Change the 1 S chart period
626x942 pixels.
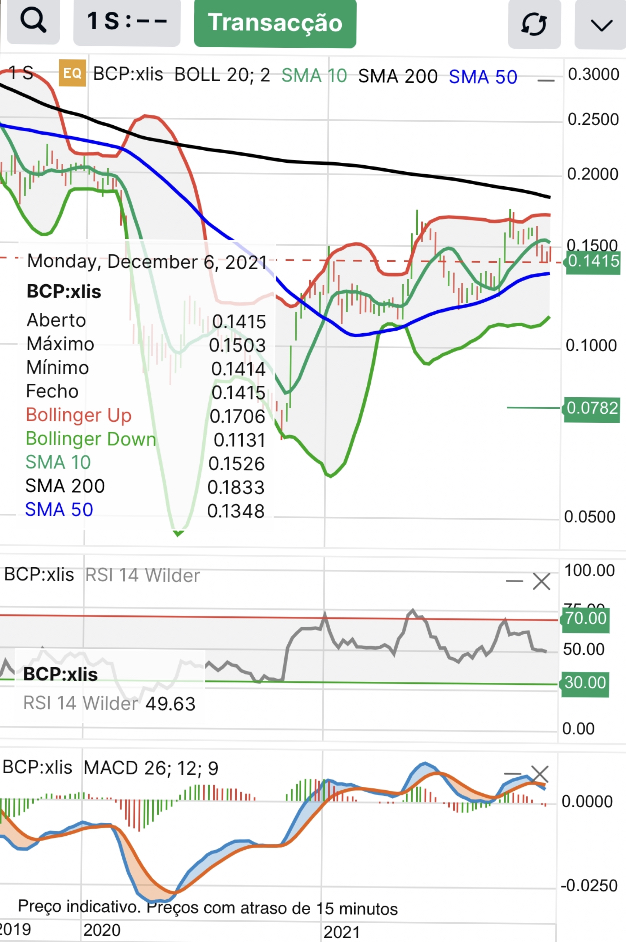tap(126, 23)
